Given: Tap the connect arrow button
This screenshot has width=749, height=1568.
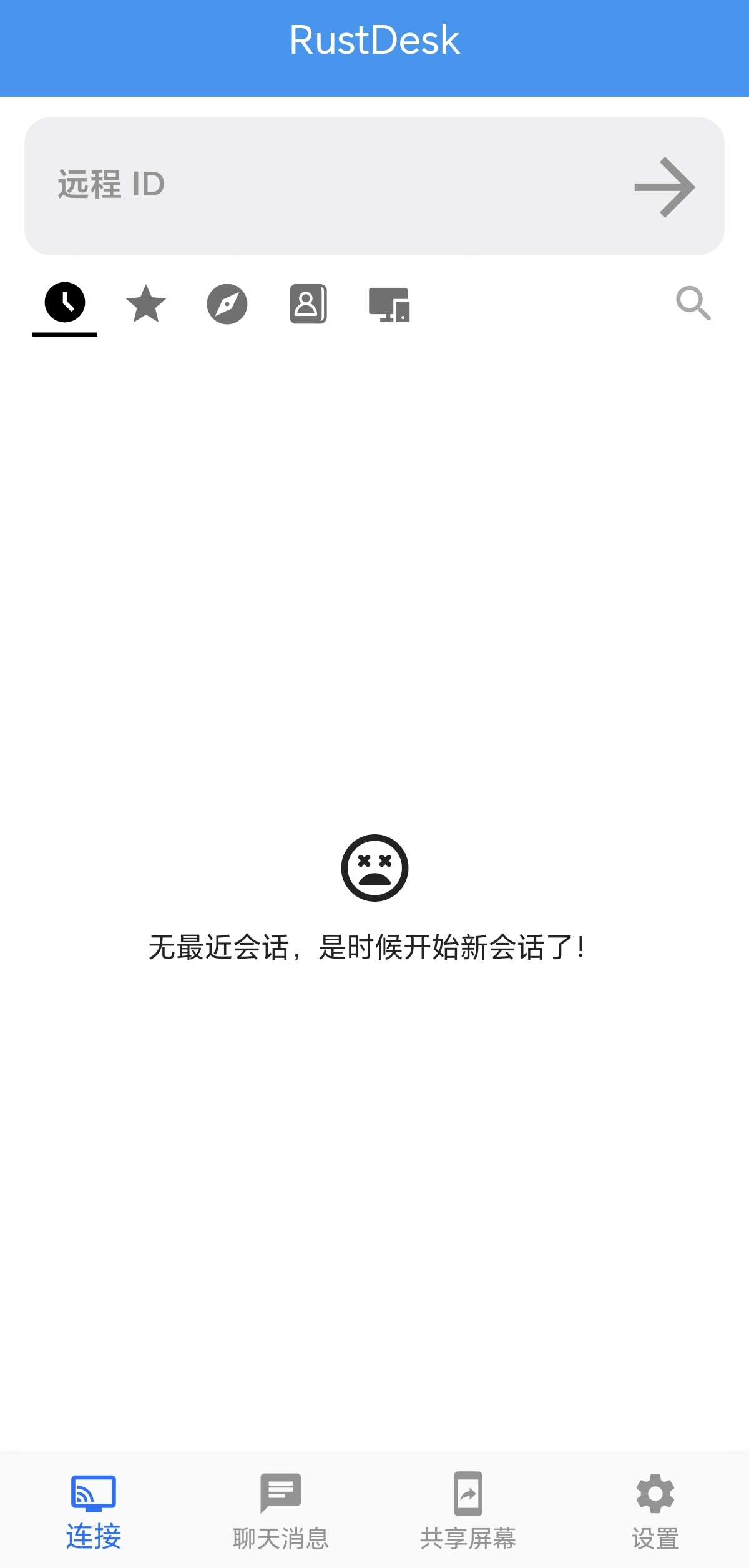Looking at the screenshot, I should tap(664, 187).
